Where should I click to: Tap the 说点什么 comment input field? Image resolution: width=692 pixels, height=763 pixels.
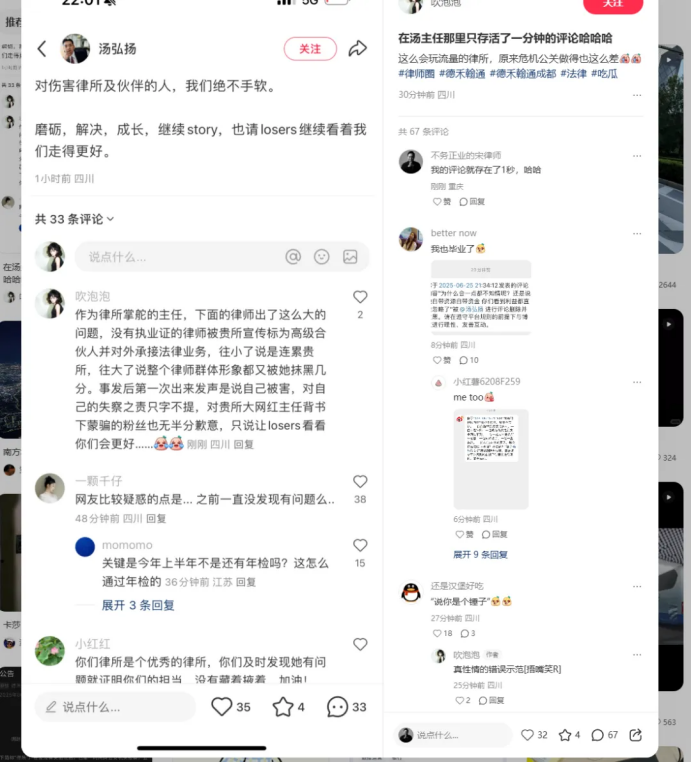coord(455,735)
